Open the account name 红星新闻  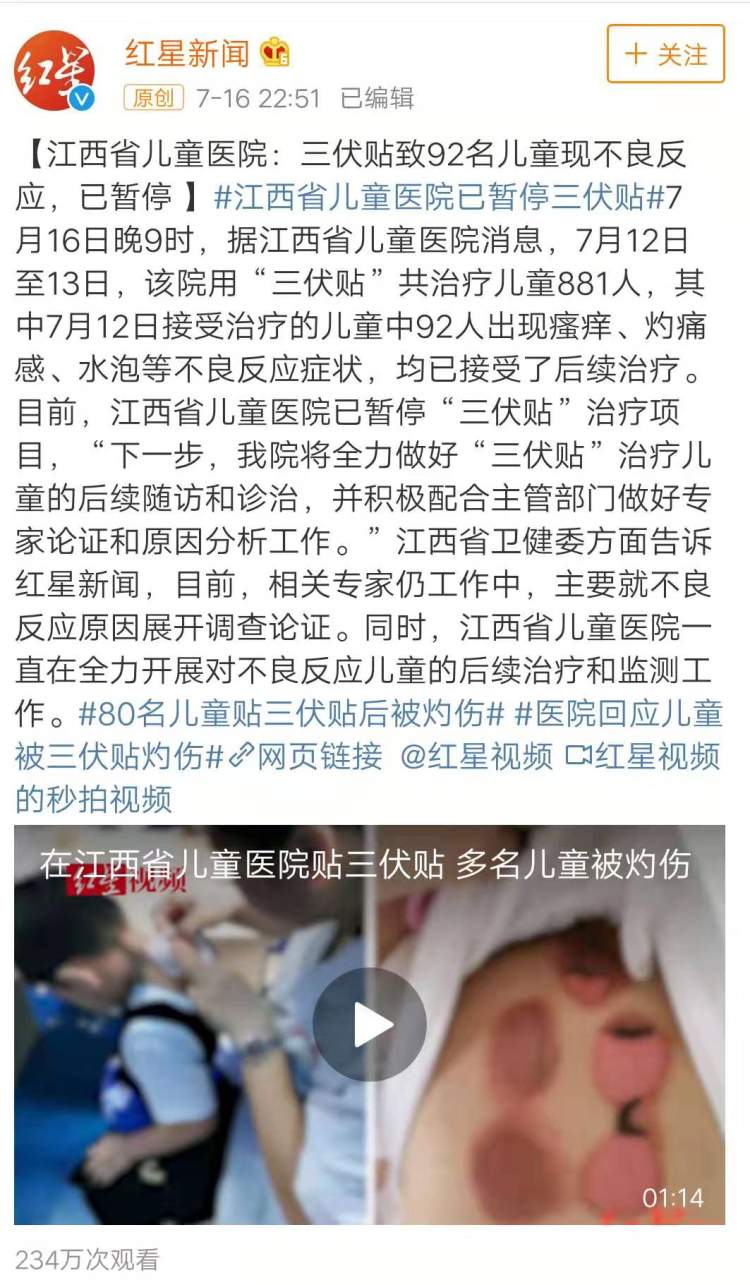point(186,52)
